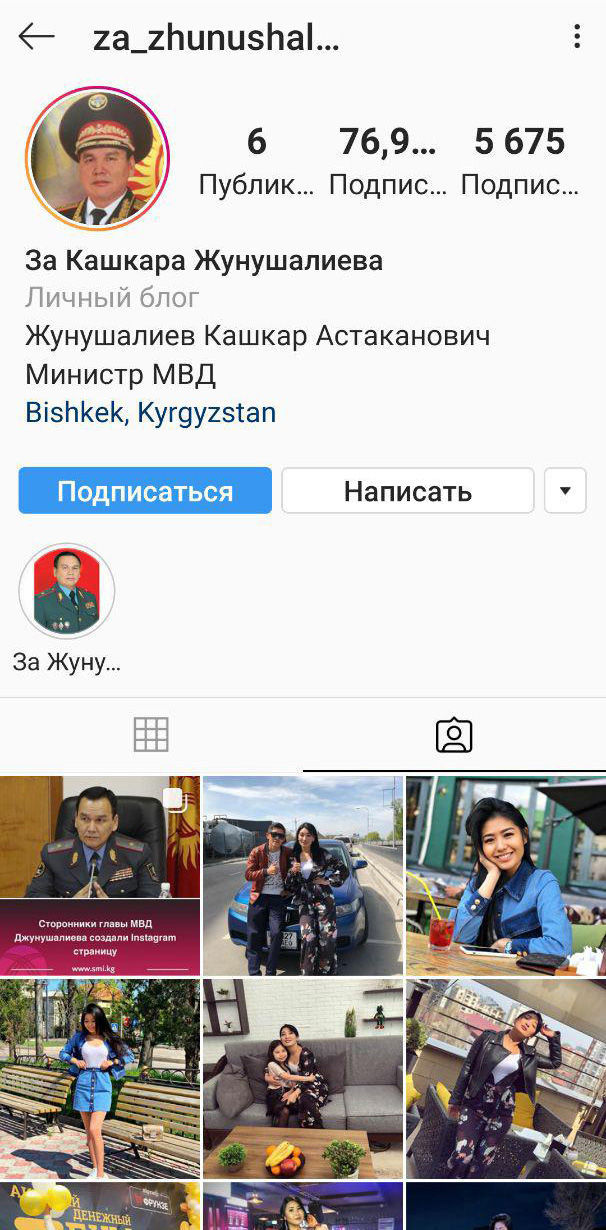
Task: Switch to the tagged photos tab
Action: [454, 735]
